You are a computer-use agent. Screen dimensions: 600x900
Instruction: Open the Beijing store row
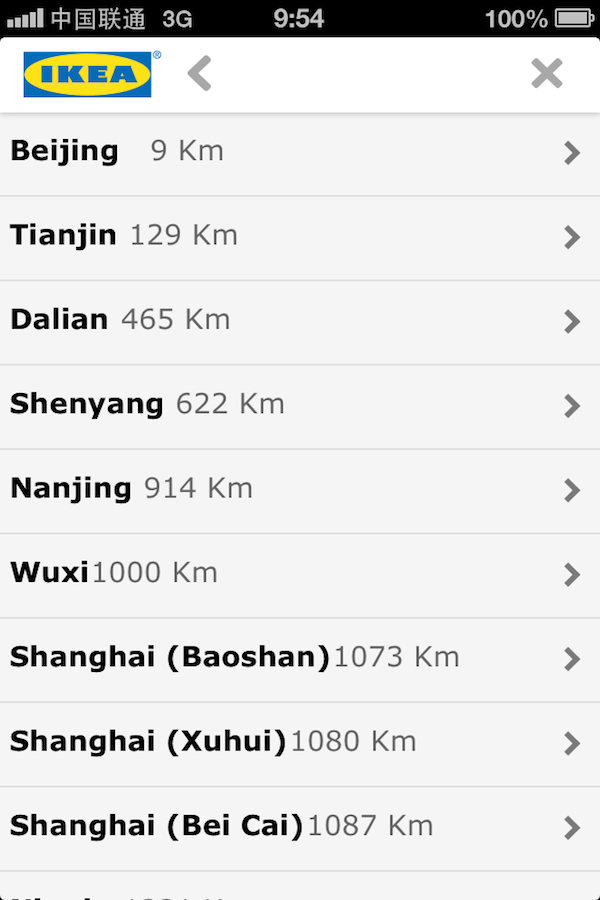[x=300, y=153]
